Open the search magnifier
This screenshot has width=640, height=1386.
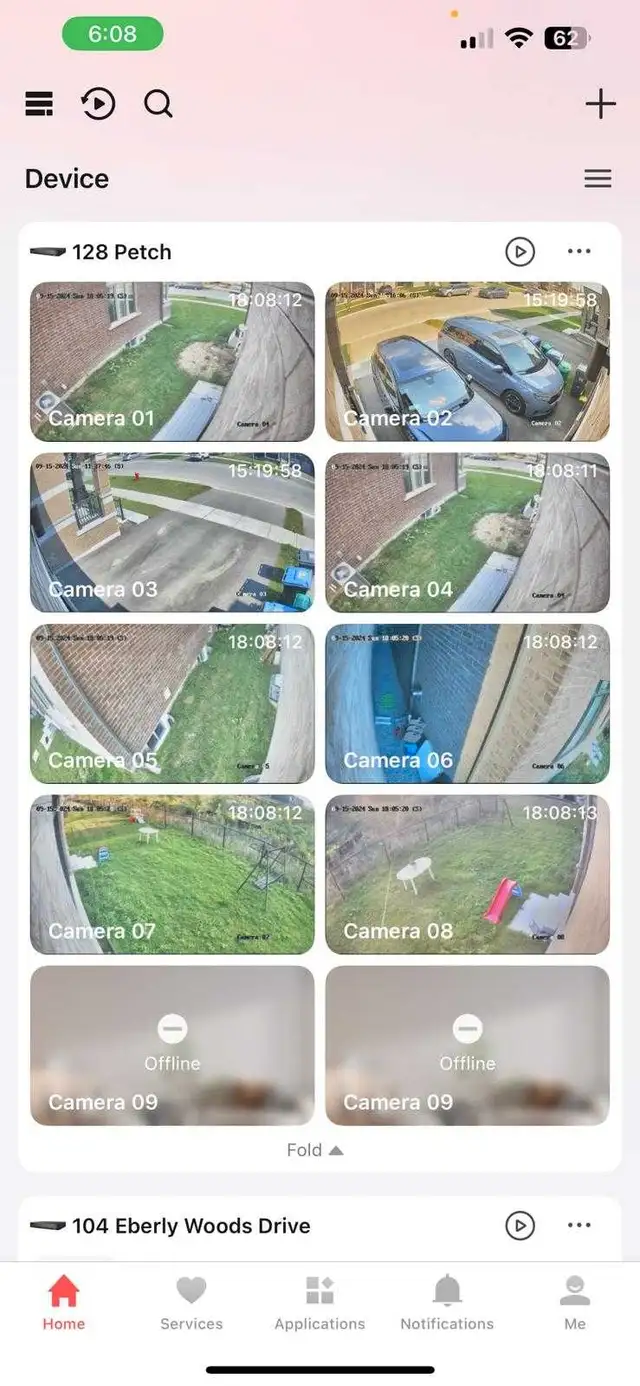coord(158,104)
